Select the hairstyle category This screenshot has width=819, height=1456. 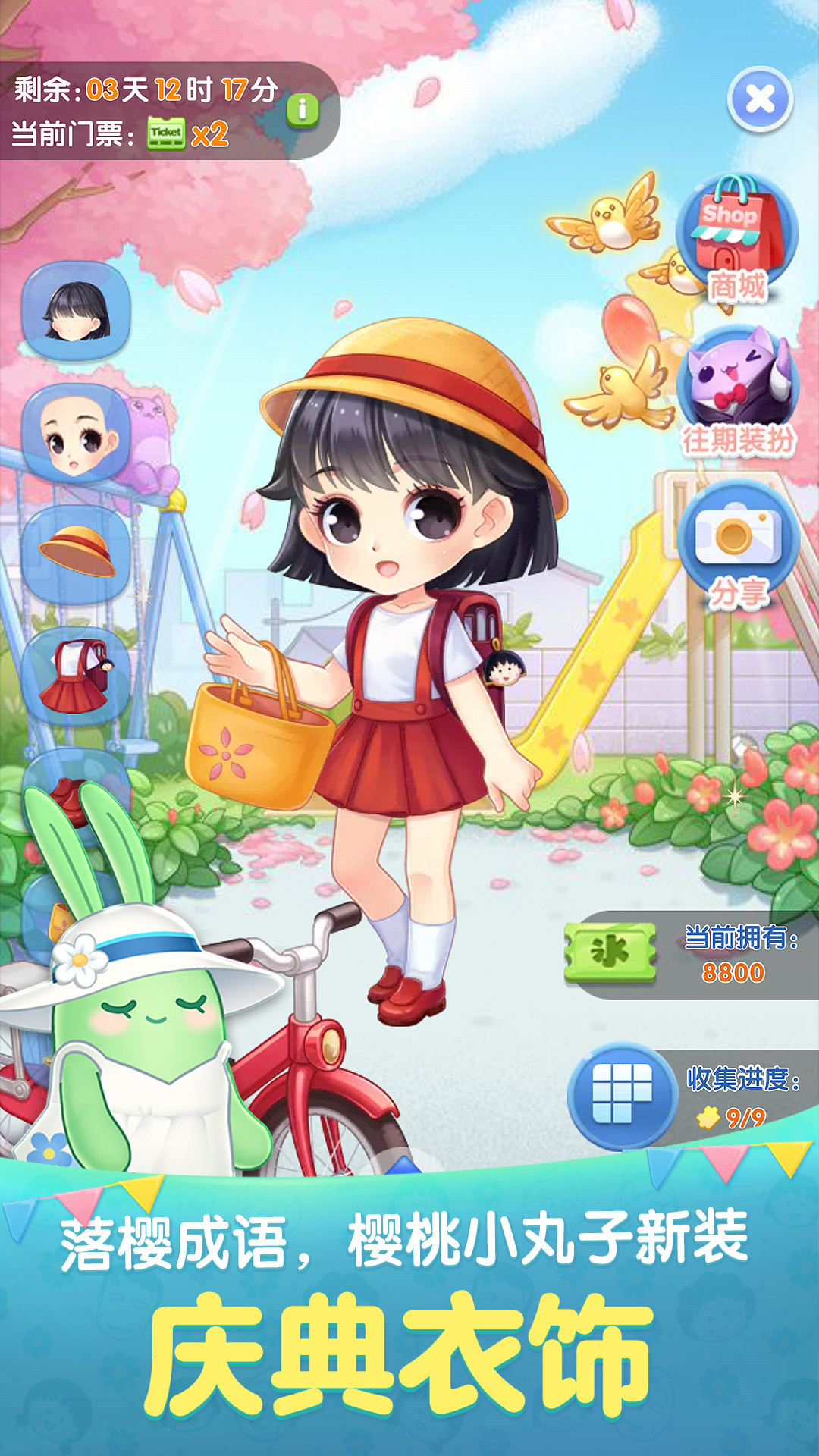[76, 311]
